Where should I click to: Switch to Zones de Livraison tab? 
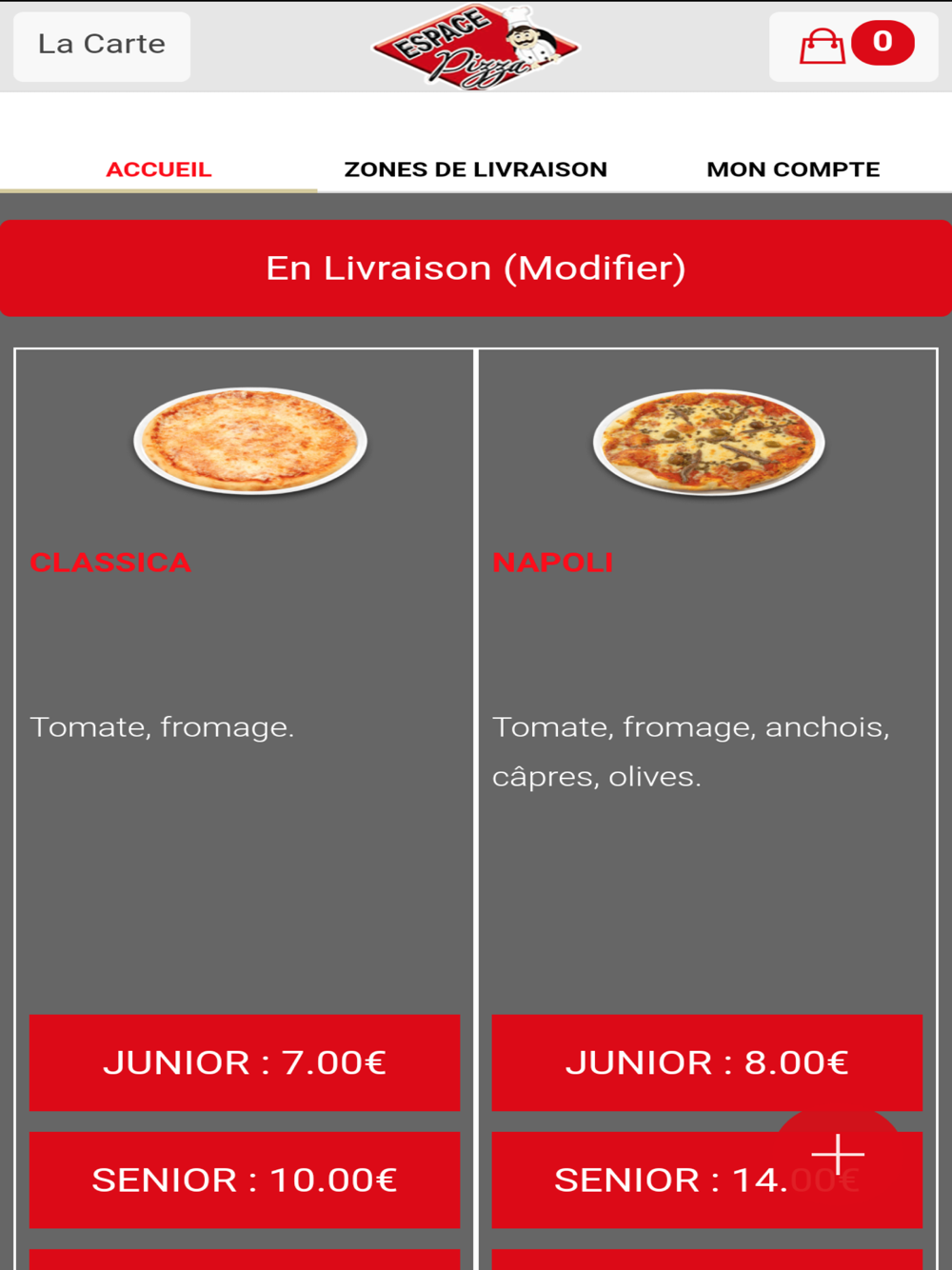click(x=476, y=169)
